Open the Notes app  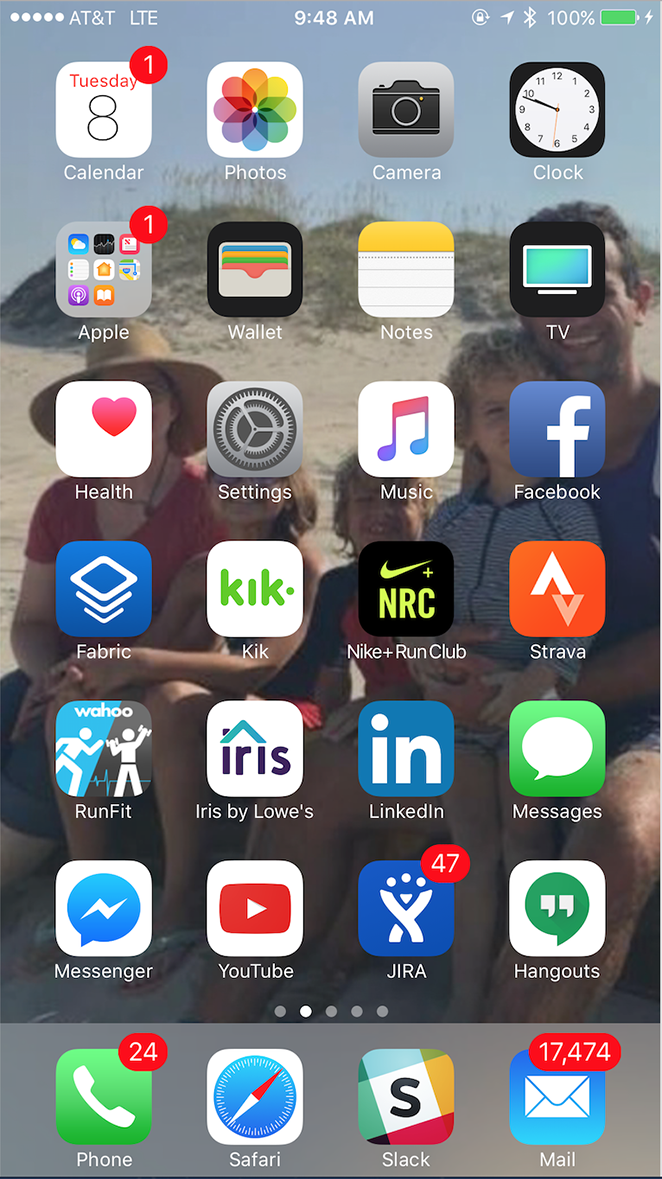click(x=406, y=269)
